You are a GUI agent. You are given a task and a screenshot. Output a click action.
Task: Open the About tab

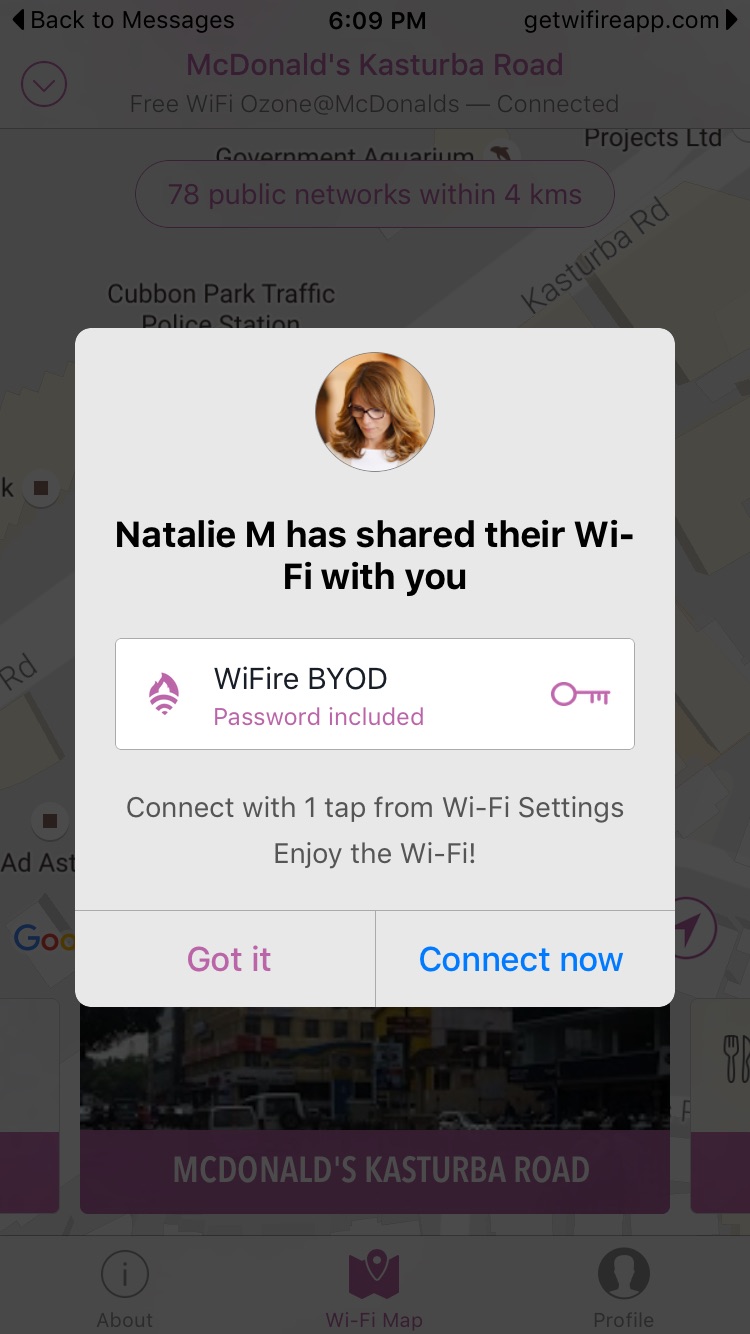point(125,1290)
